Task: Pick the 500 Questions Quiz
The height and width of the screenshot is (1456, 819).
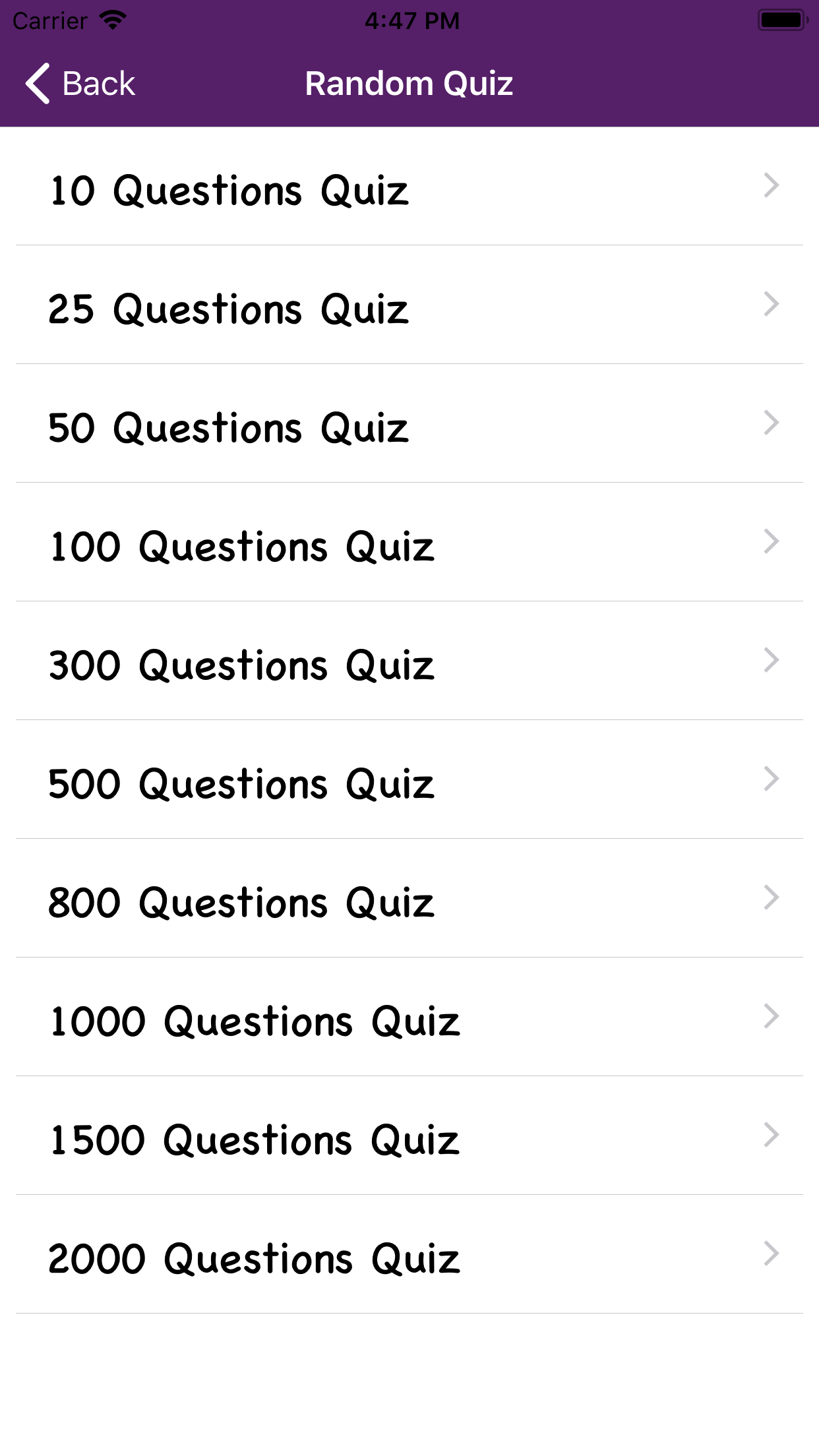Action: click(409, 779)
